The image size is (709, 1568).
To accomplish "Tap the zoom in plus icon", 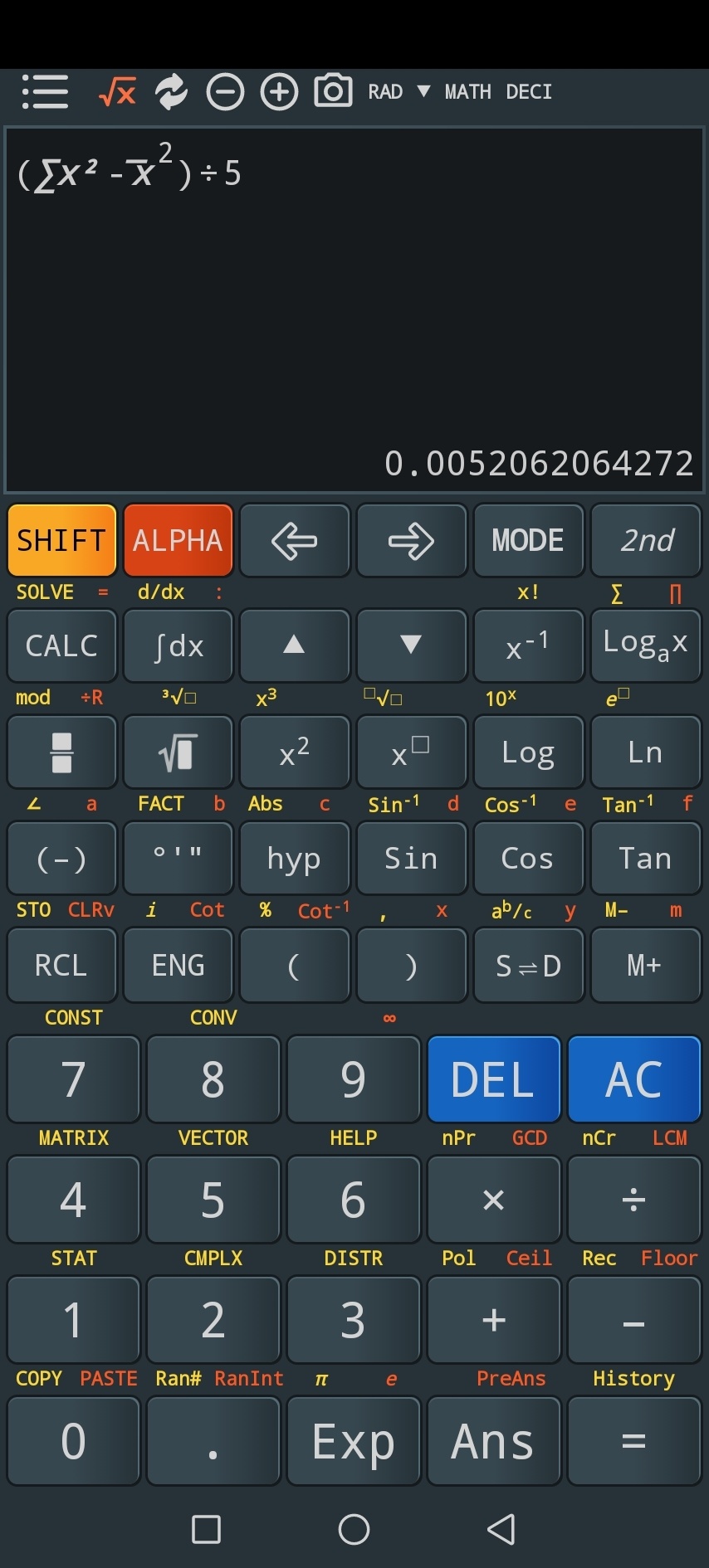I will 279,91.
